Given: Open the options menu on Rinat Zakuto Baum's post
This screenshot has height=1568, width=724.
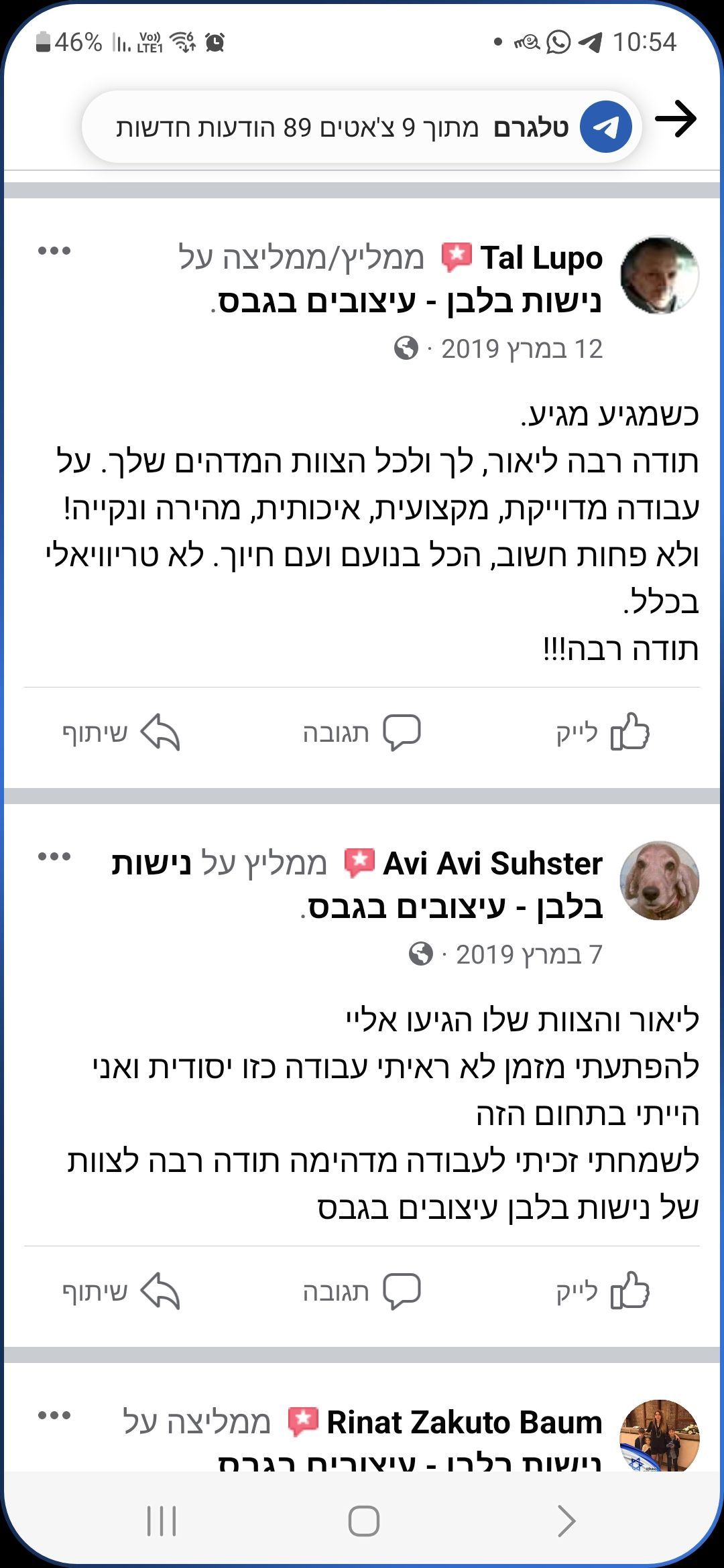Looking at the screenshot, I should [54, 1415].
